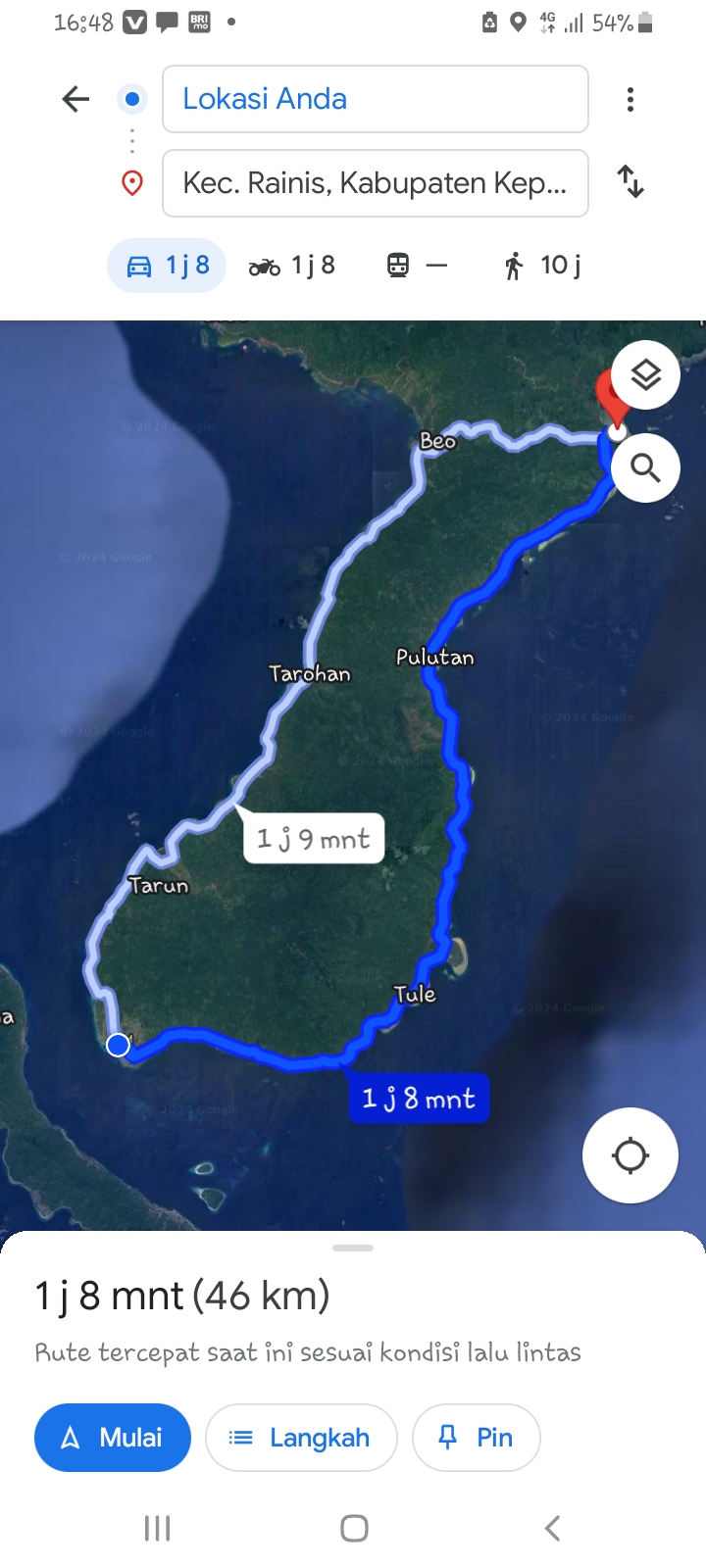Switch to public transit mode
Image resolution: width=706 pixels, height=1568 pixels.
417,266
